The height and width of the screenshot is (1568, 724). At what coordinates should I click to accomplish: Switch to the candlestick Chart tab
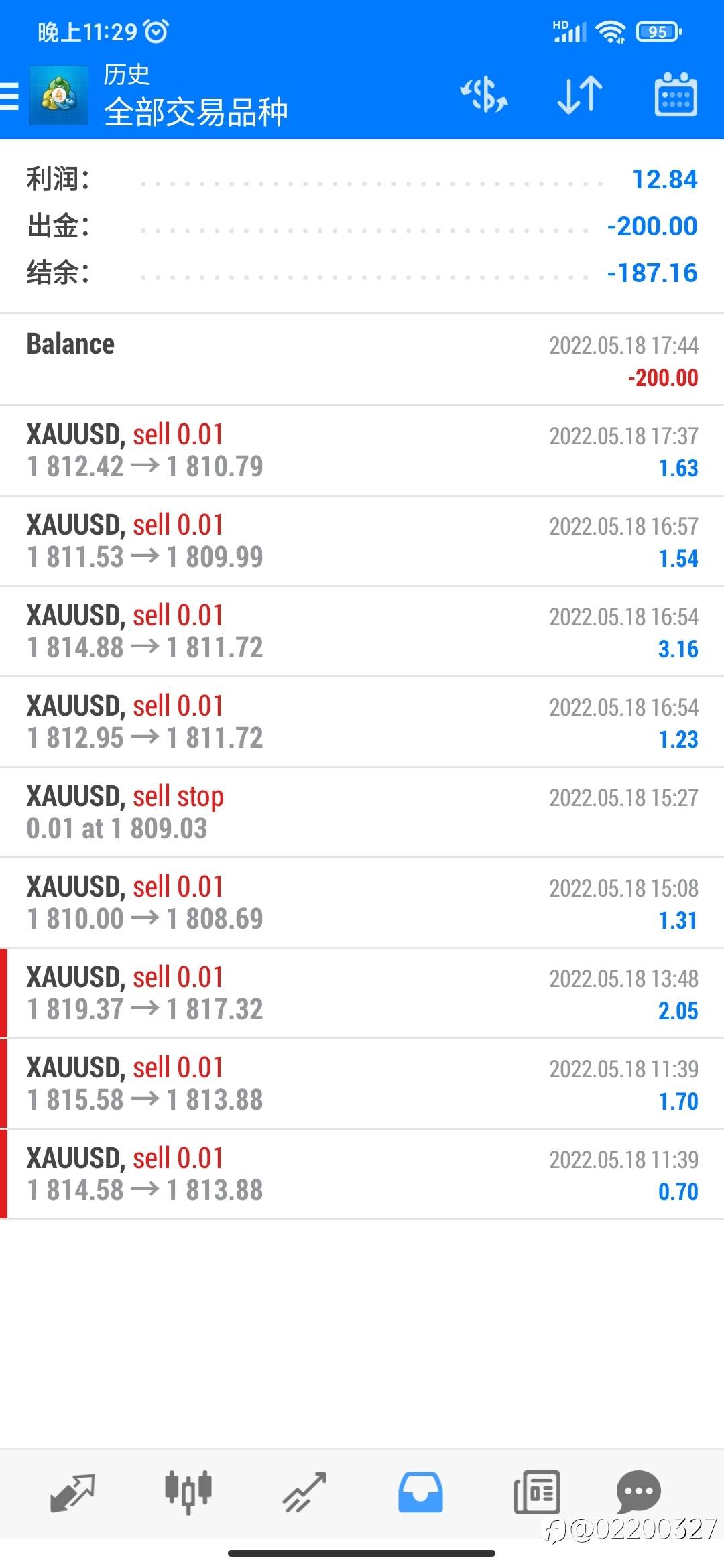click(x=188, y=1493)
